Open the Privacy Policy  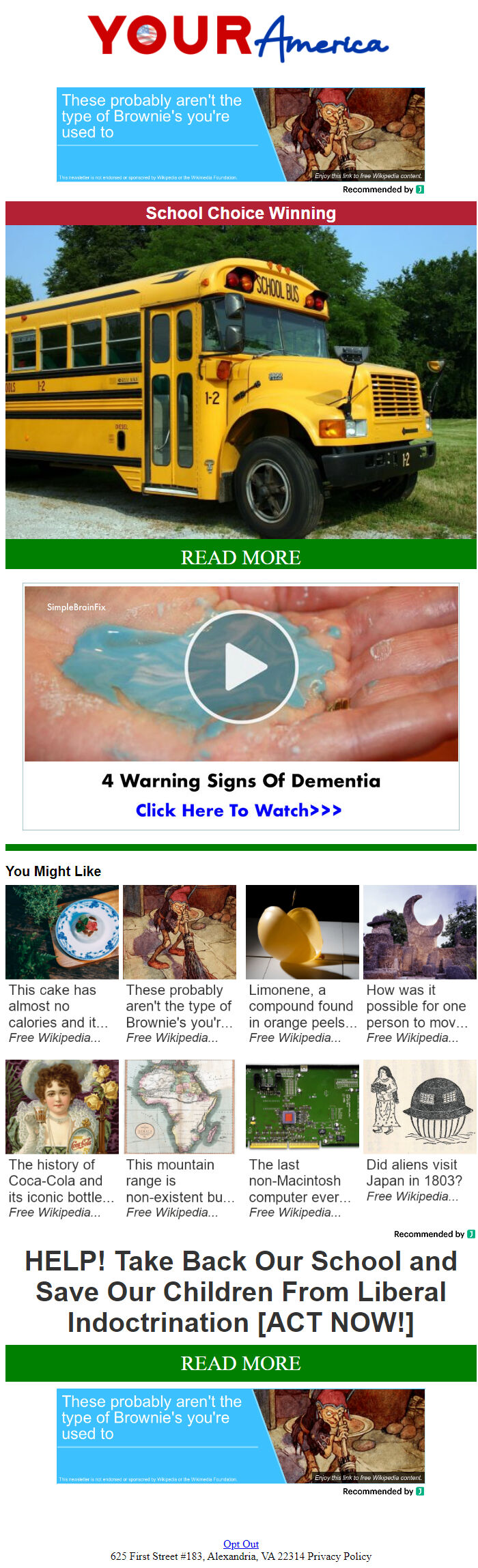(339, 1556)
